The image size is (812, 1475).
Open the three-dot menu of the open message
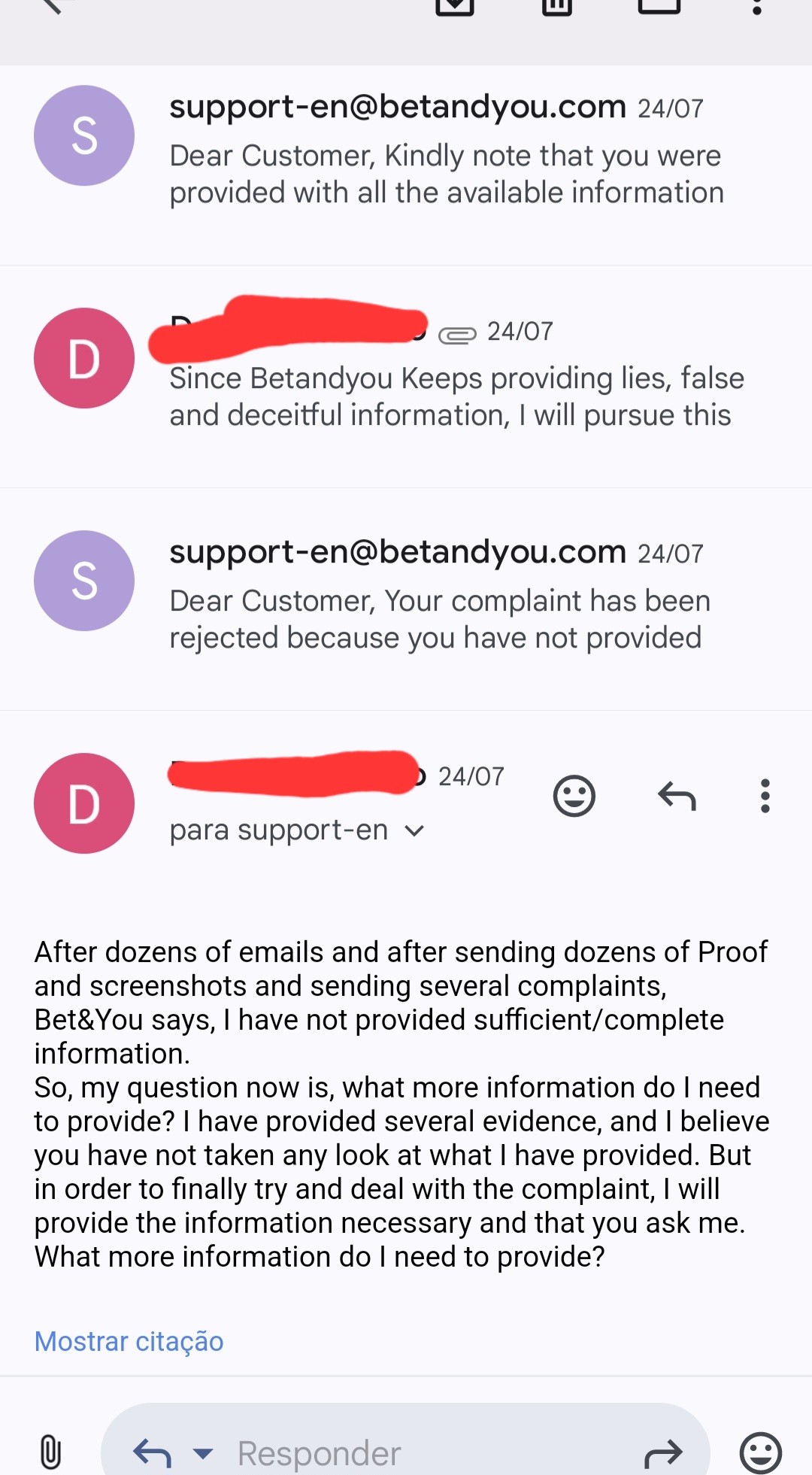click(x=765, y=796)
